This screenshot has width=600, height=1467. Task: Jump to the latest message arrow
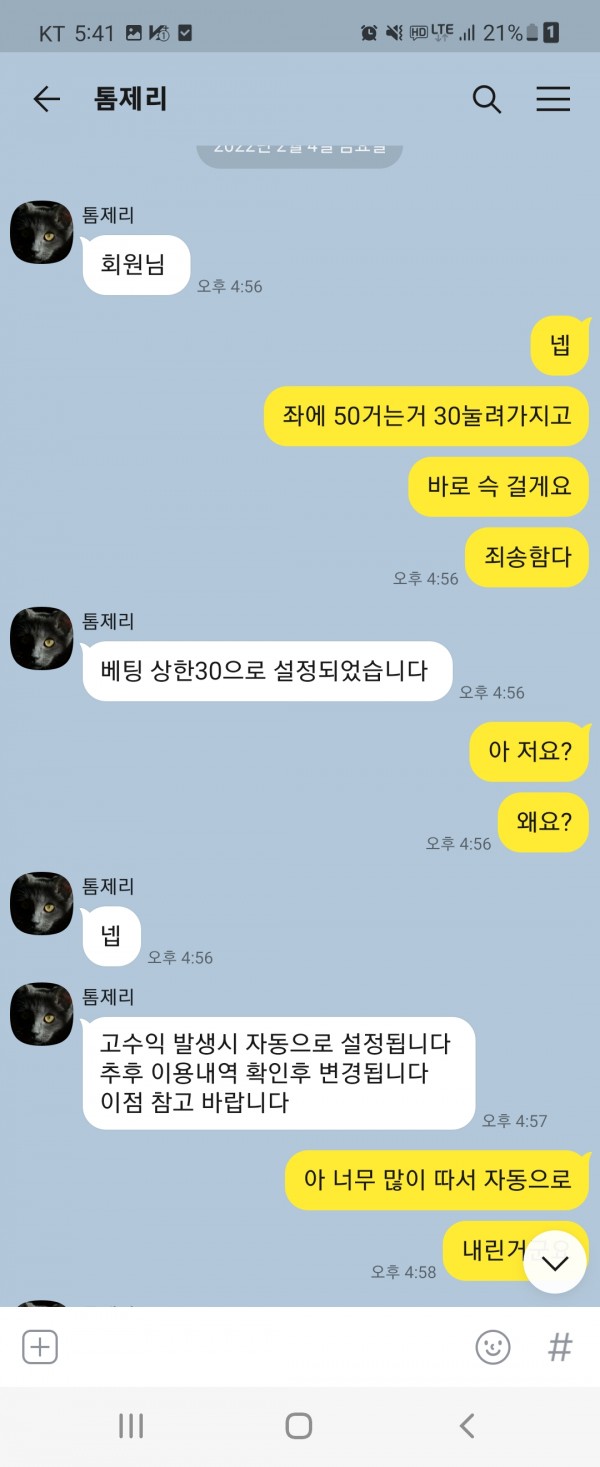(x=555, y=1263)
